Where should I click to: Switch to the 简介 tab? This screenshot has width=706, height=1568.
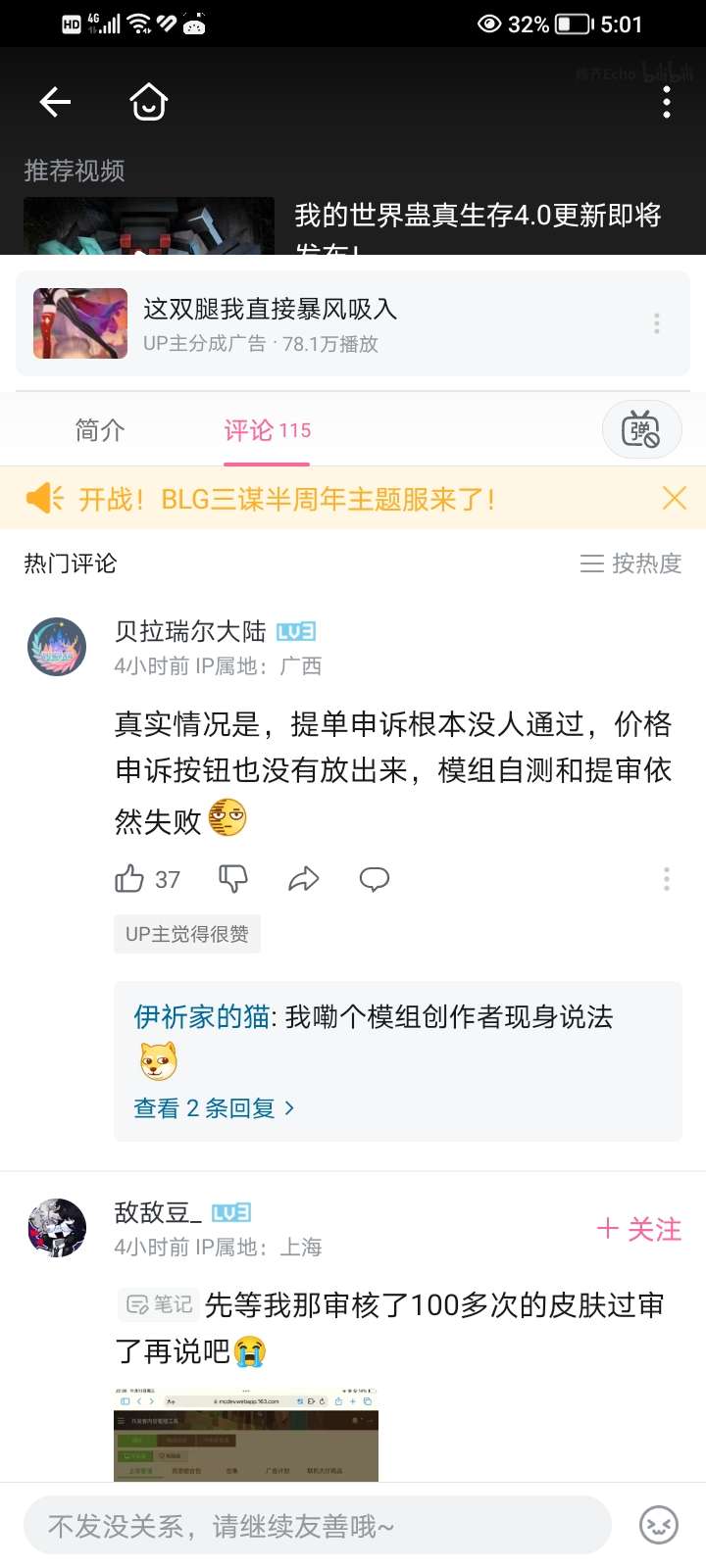click(100, 430)
